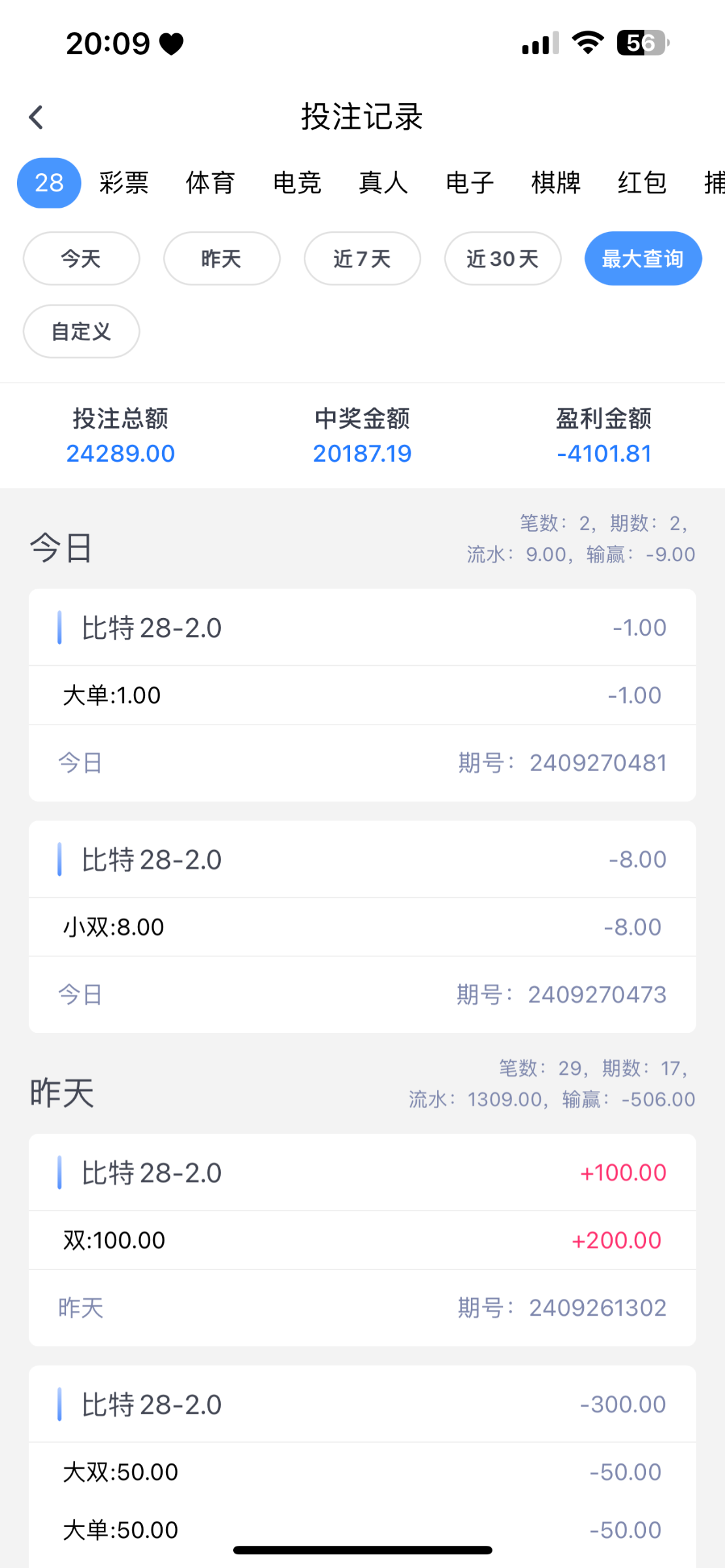Image resolution: width=725 pixels, height=1568 pixels.
Task: Filter records by 昨天
Action: pyautogui.click(x=221, y=259)
